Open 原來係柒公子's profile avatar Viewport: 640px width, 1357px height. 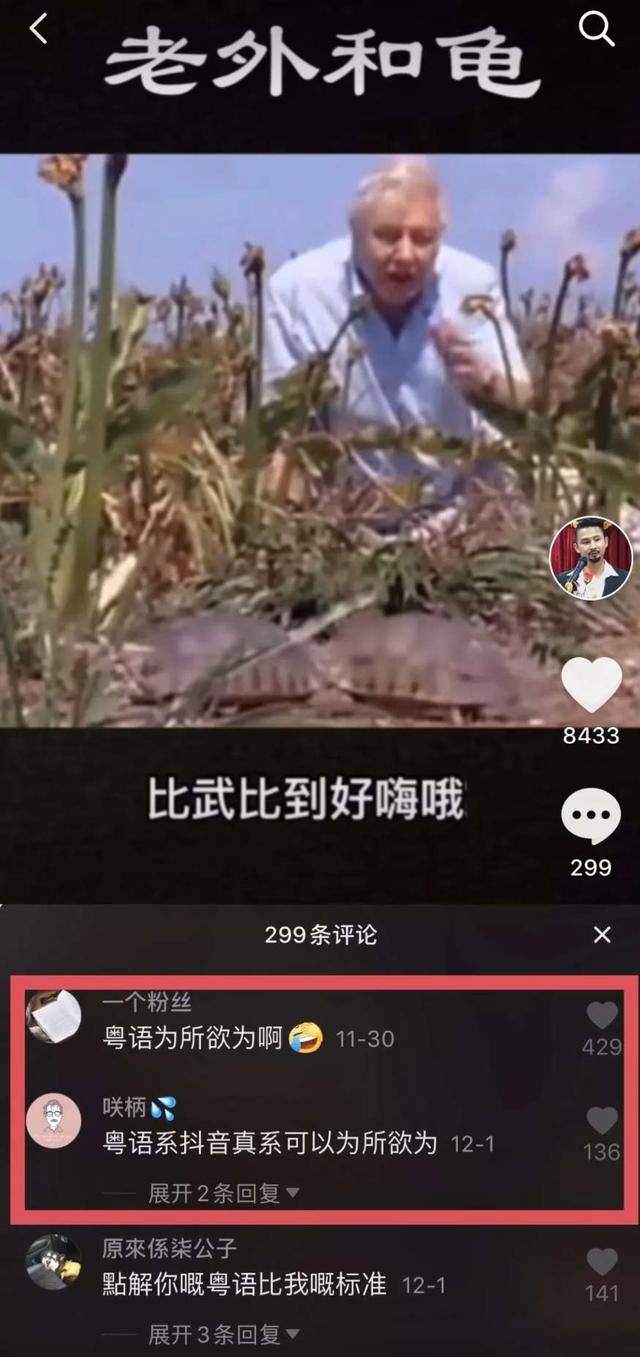point(53,1262)
